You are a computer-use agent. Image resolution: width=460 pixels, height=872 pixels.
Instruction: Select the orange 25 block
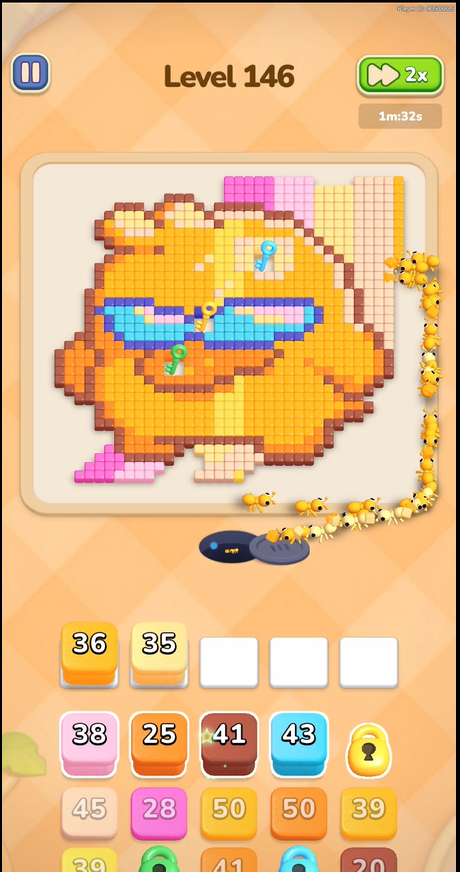click(159, 744)
